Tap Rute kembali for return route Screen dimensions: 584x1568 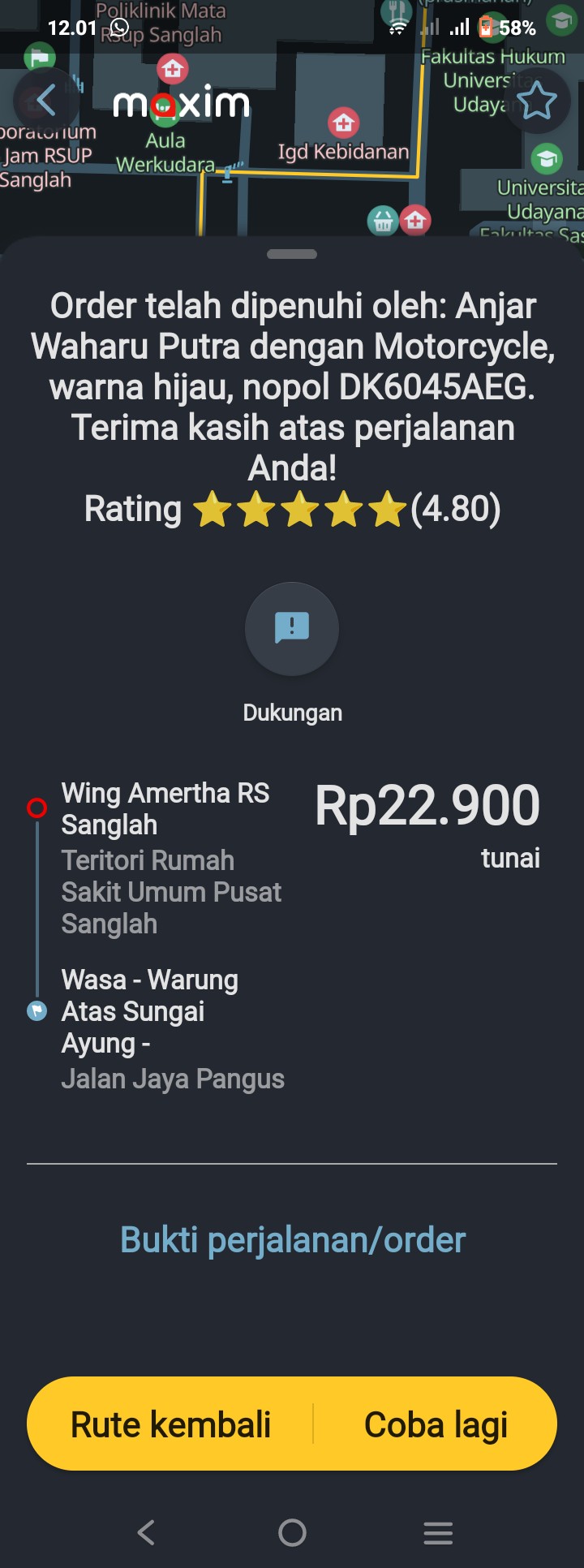pos(170,1424)
